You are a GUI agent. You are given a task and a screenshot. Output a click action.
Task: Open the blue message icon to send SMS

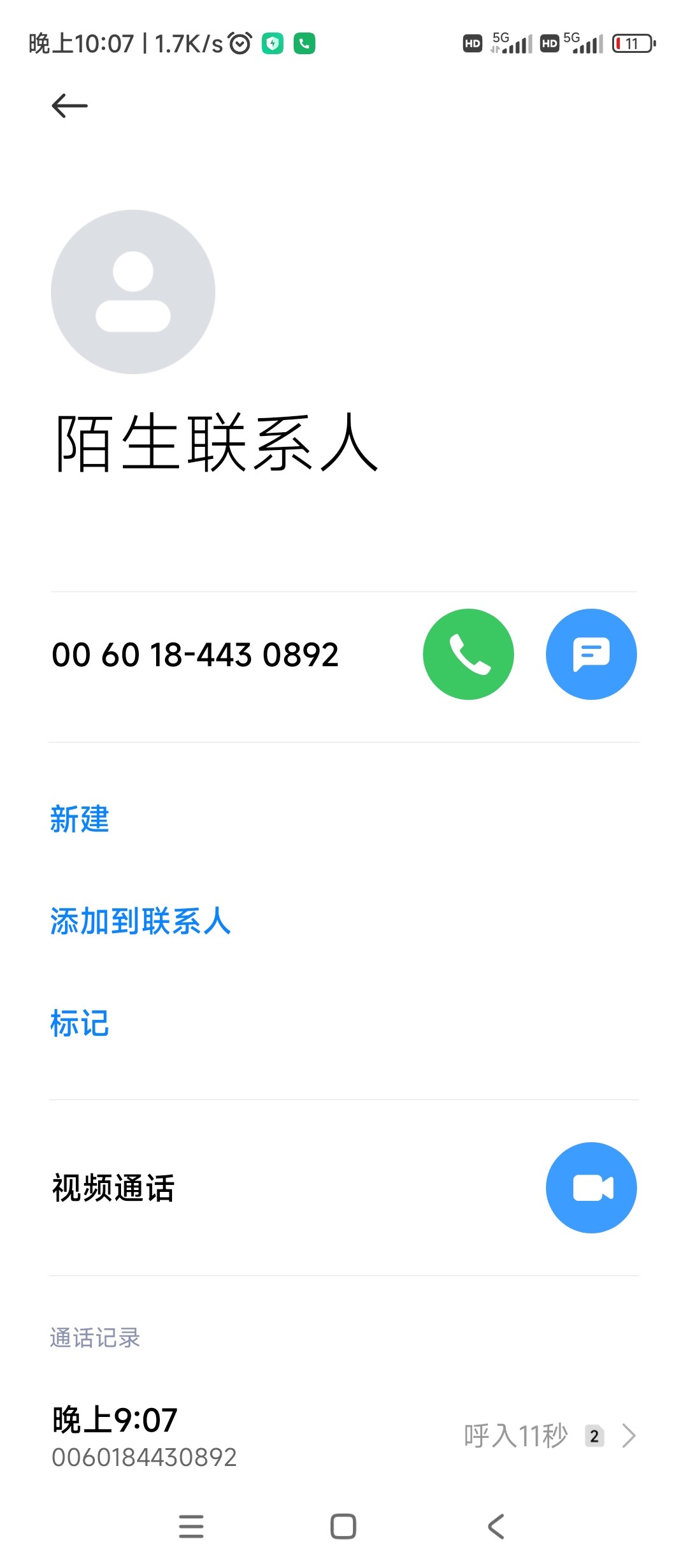pyautogui.click(x=591, y=654)
